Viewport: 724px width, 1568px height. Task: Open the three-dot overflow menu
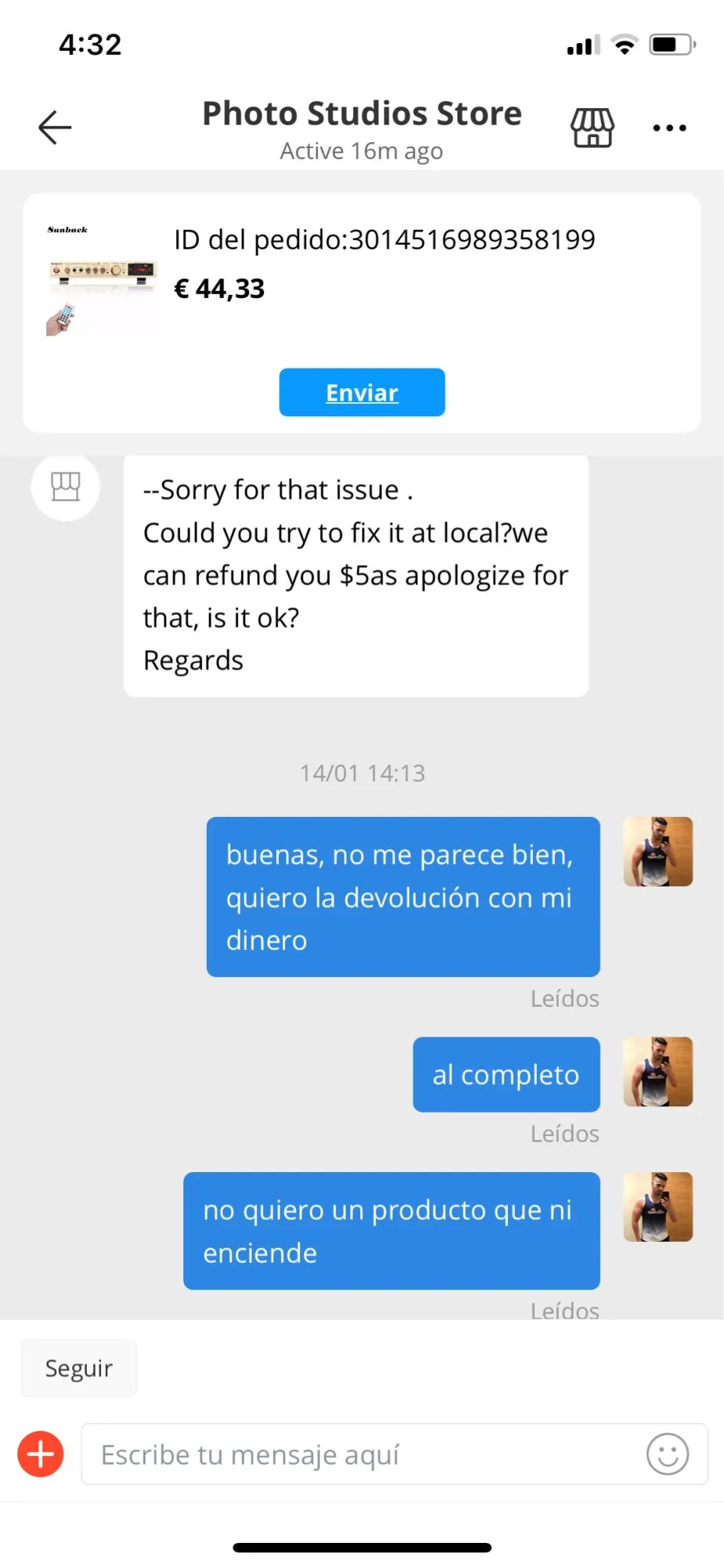[x=670, y=128]
